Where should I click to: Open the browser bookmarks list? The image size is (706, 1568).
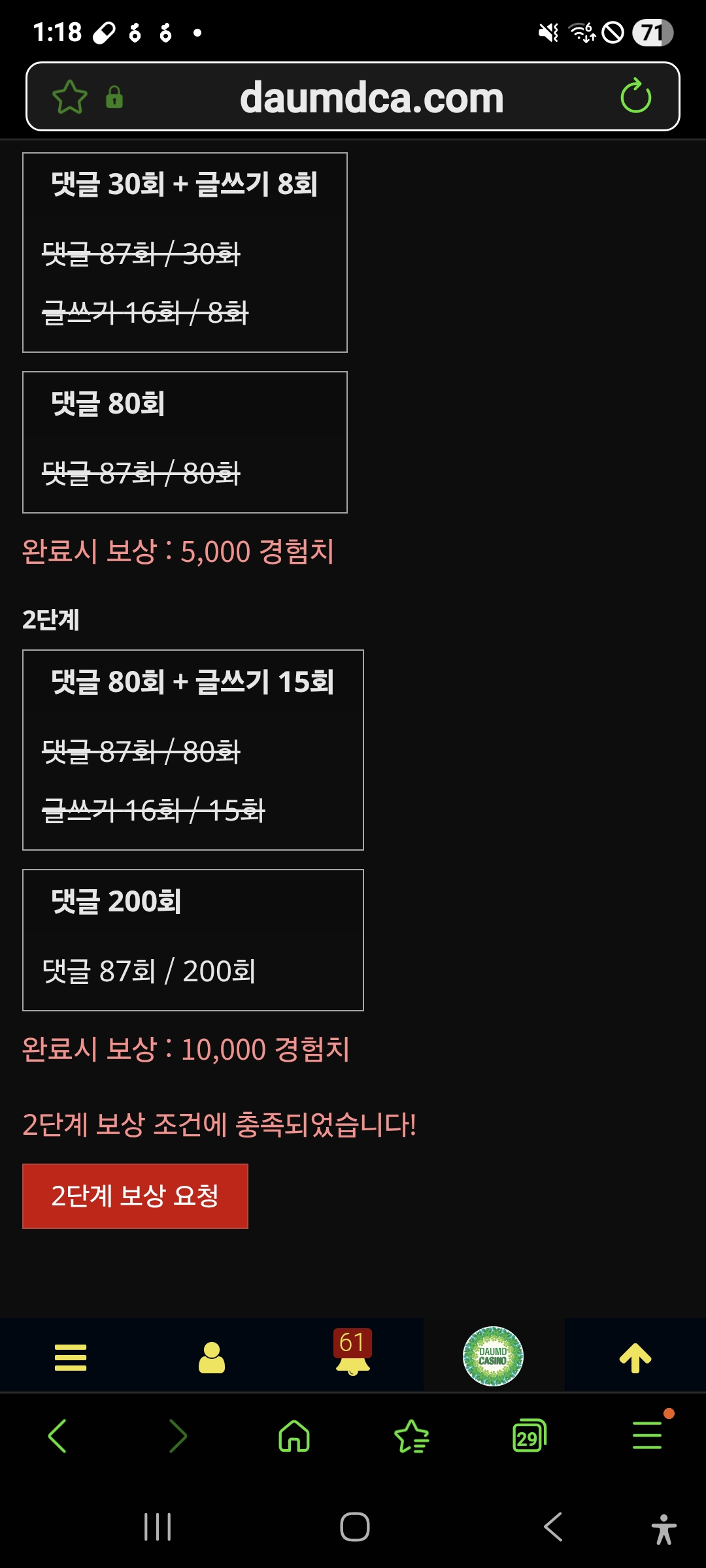click(x=412, y=1436)
